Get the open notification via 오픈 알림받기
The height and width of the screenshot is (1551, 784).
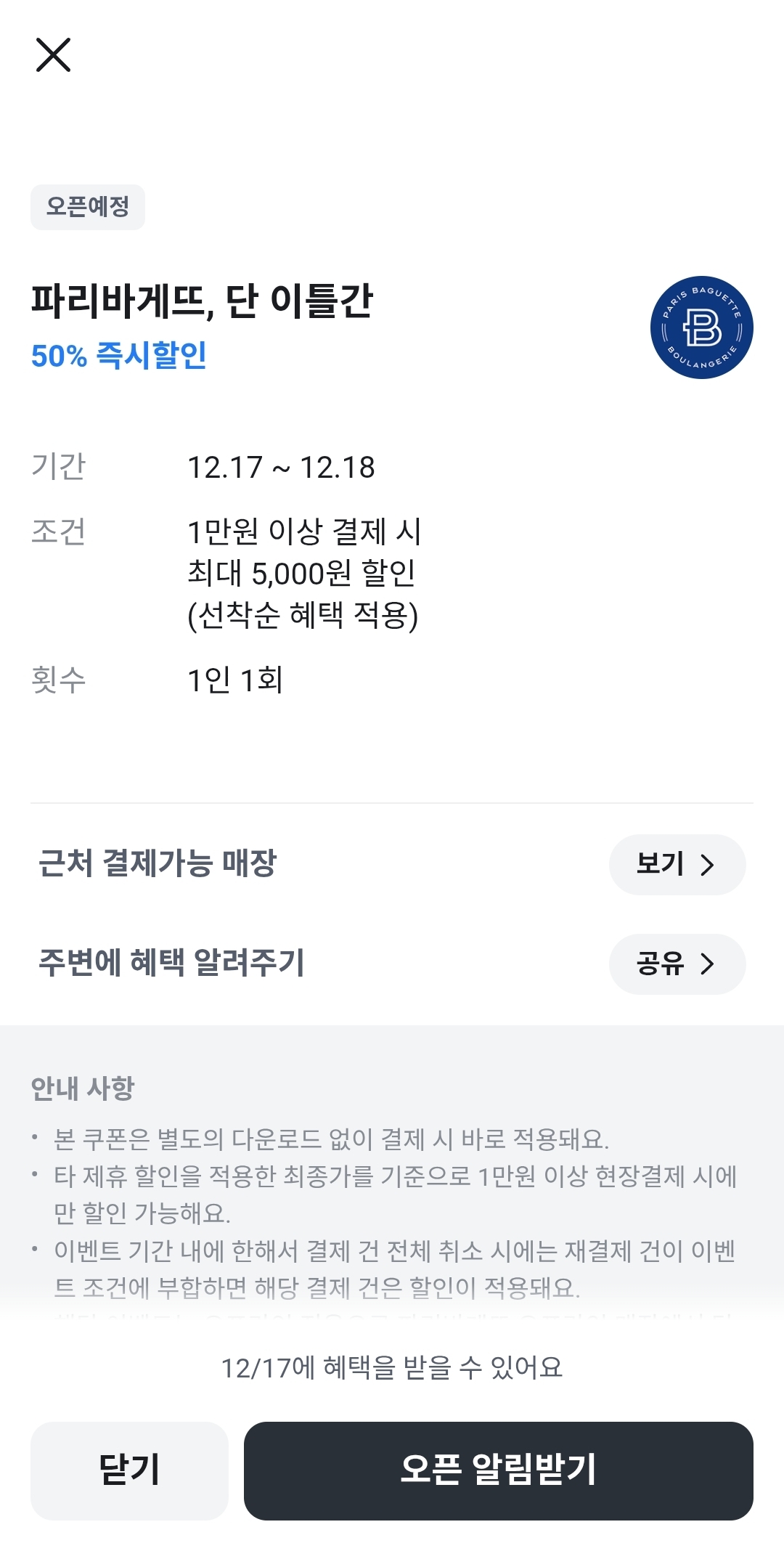pyautogui.click(x=498, y=1470)
